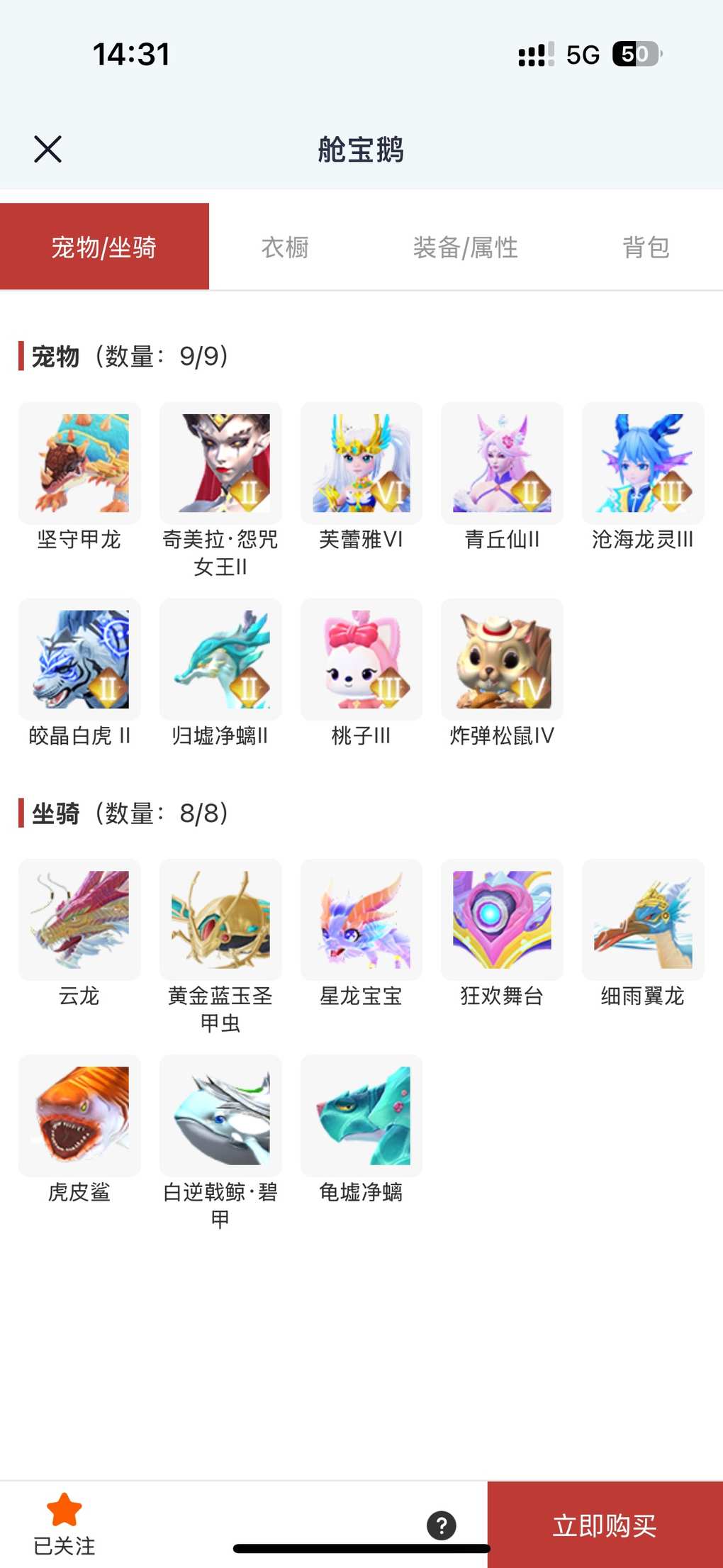Select the 芙蕾雅VI pet
This screenshot has height=1568, width=723.
point(361,463)
